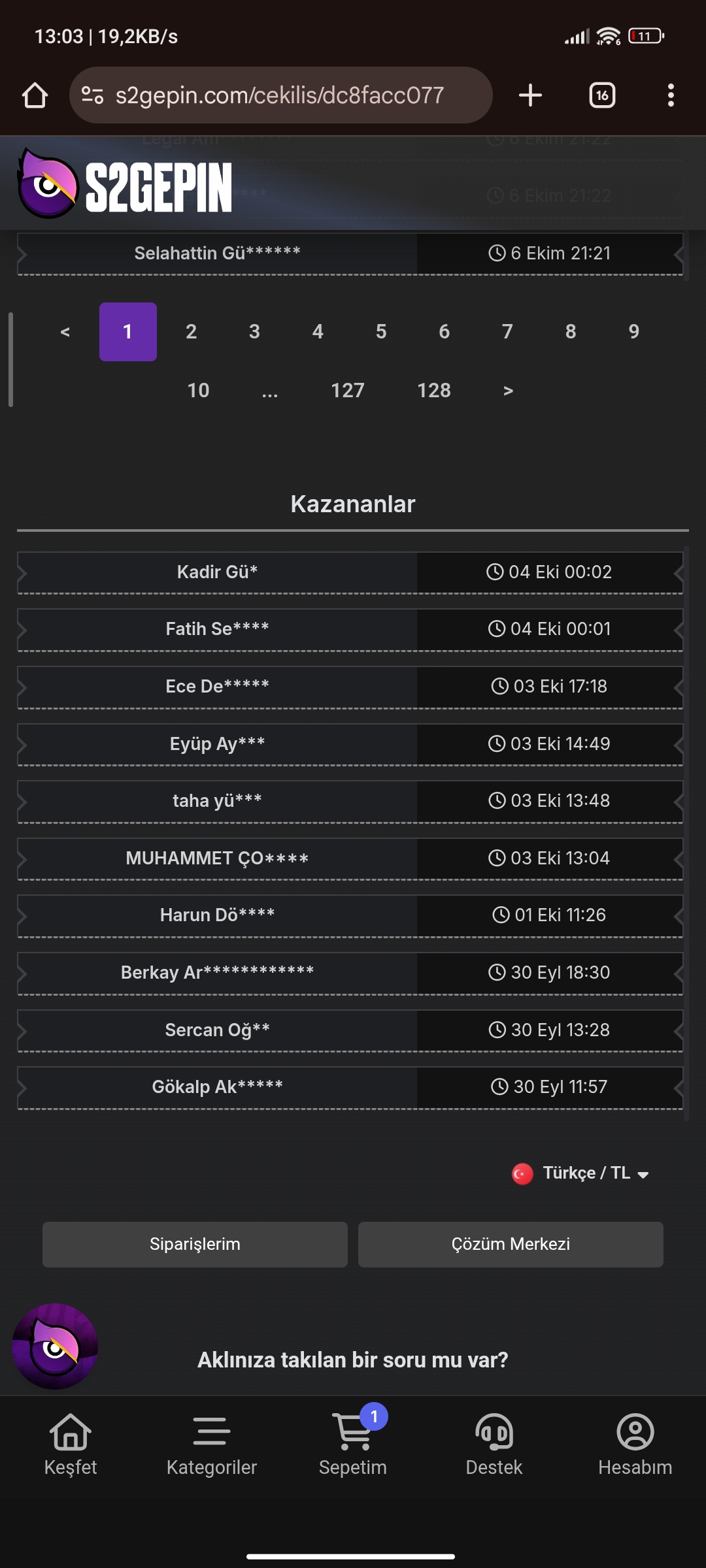The width and height of the screenshot is (706, 1568).
Task: Open the Türkçe / TL language dropdown
Action: (x=580, y=1173)
